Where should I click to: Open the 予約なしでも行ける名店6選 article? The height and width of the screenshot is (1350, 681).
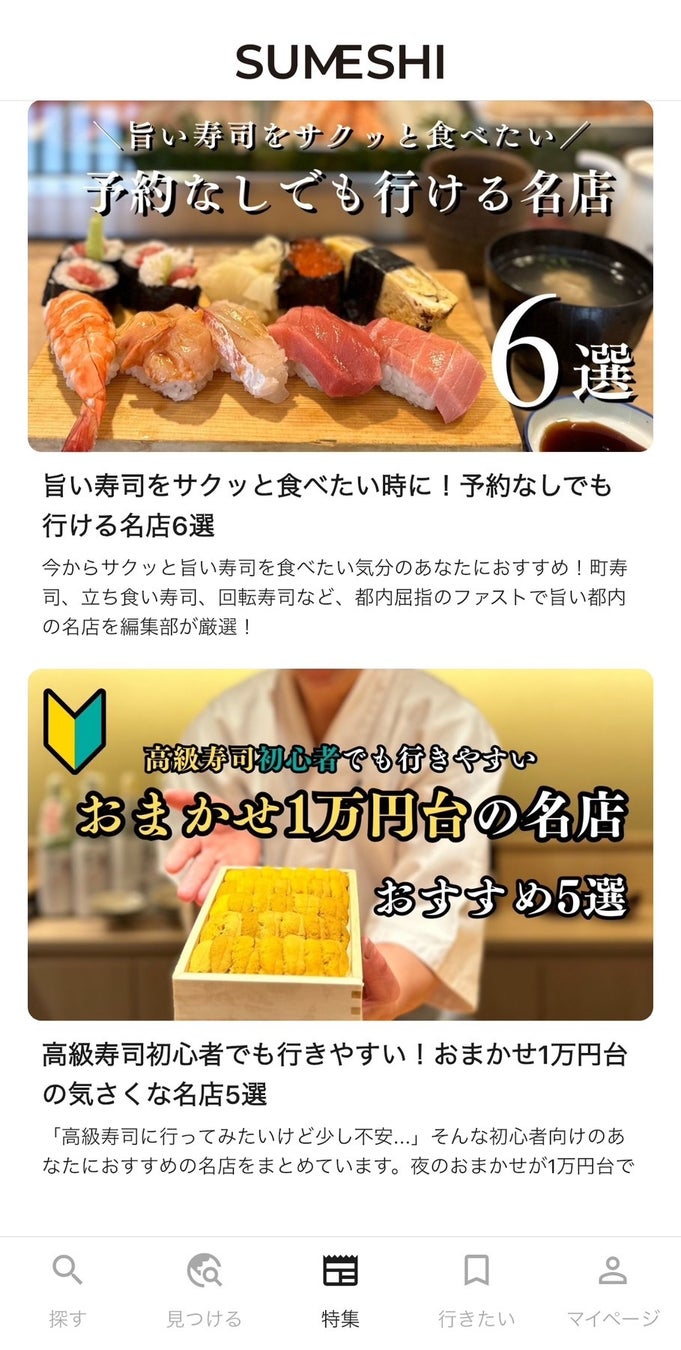[x=340, y=276]
